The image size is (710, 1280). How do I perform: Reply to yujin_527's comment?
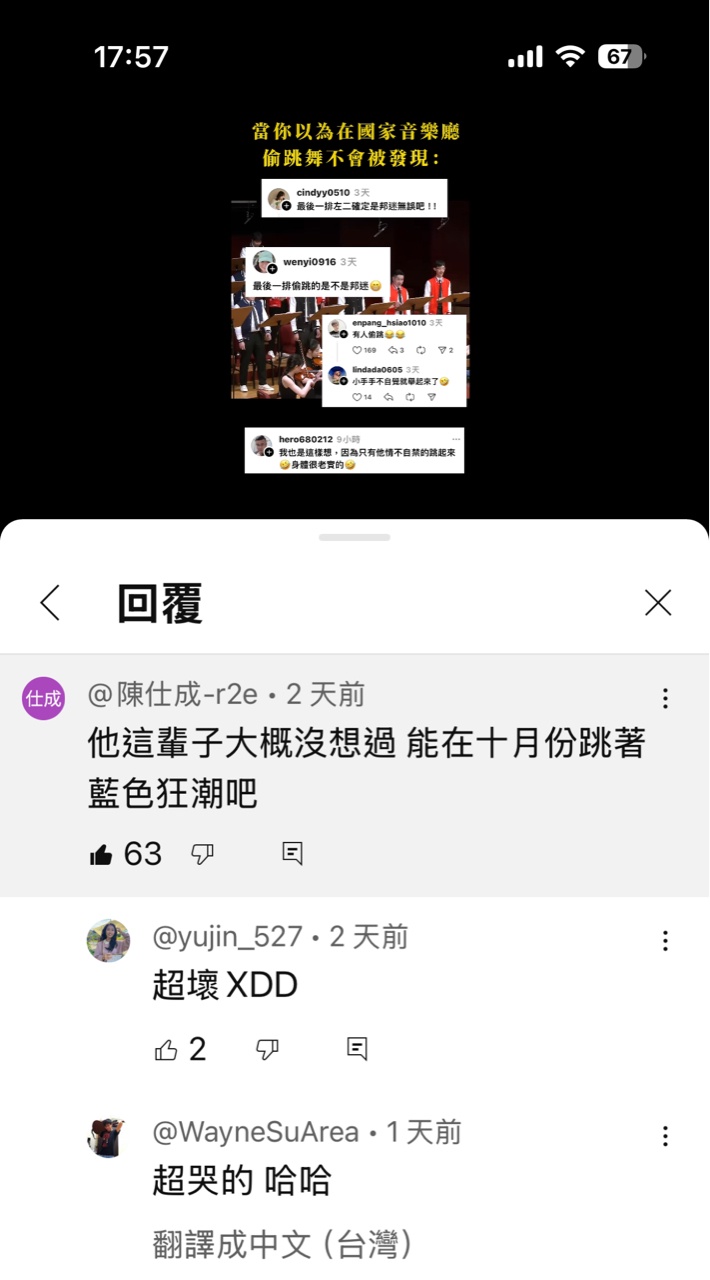357,1049
